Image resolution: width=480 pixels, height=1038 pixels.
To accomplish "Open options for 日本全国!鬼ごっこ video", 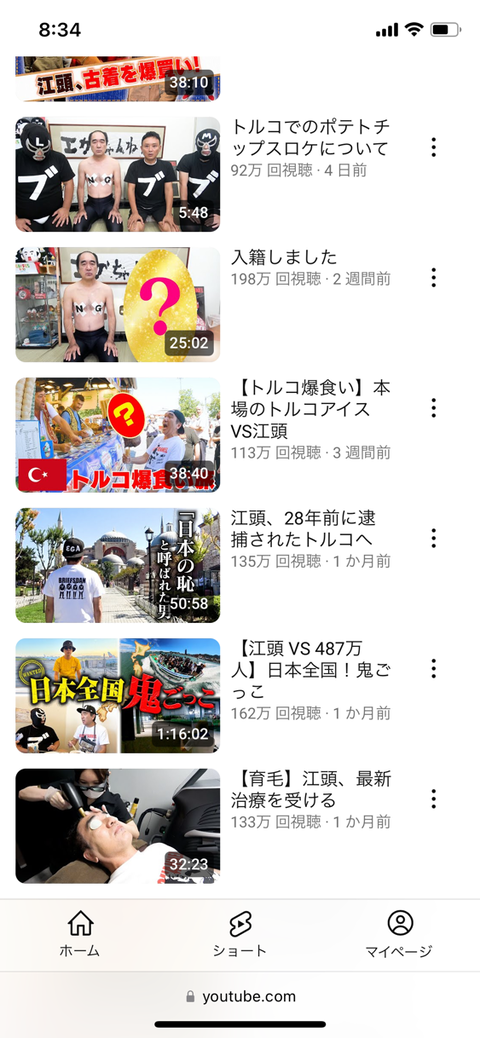I will tap(434, 669).
